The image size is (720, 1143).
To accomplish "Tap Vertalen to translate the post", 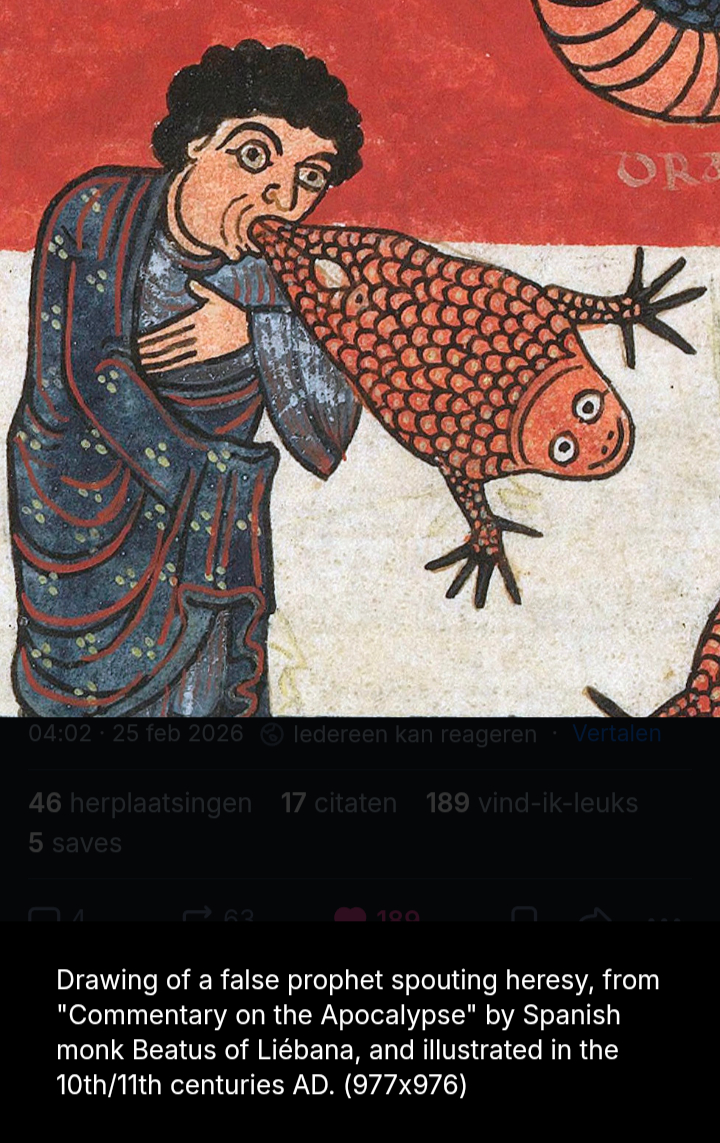I will coord(616,733).
